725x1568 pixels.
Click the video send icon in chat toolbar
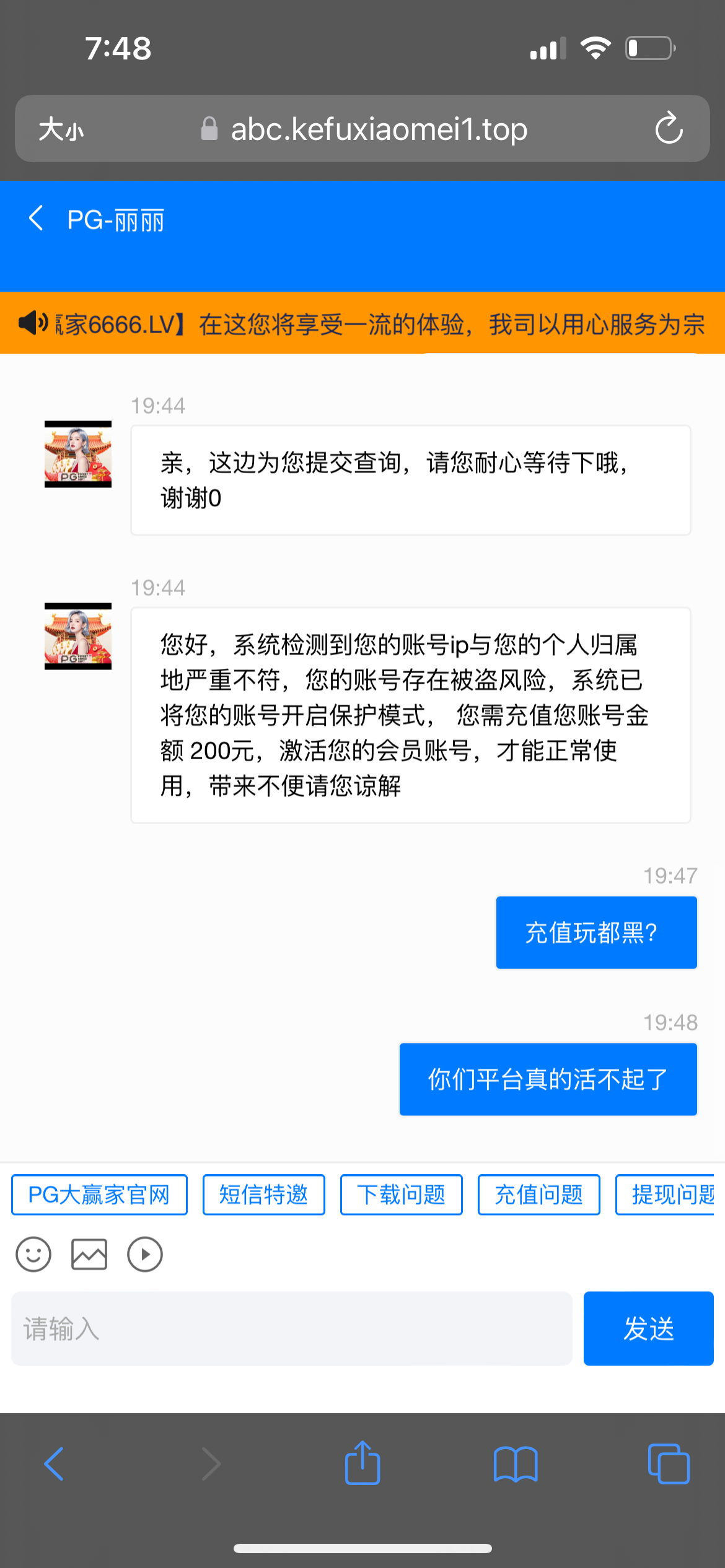[145, 1255]
